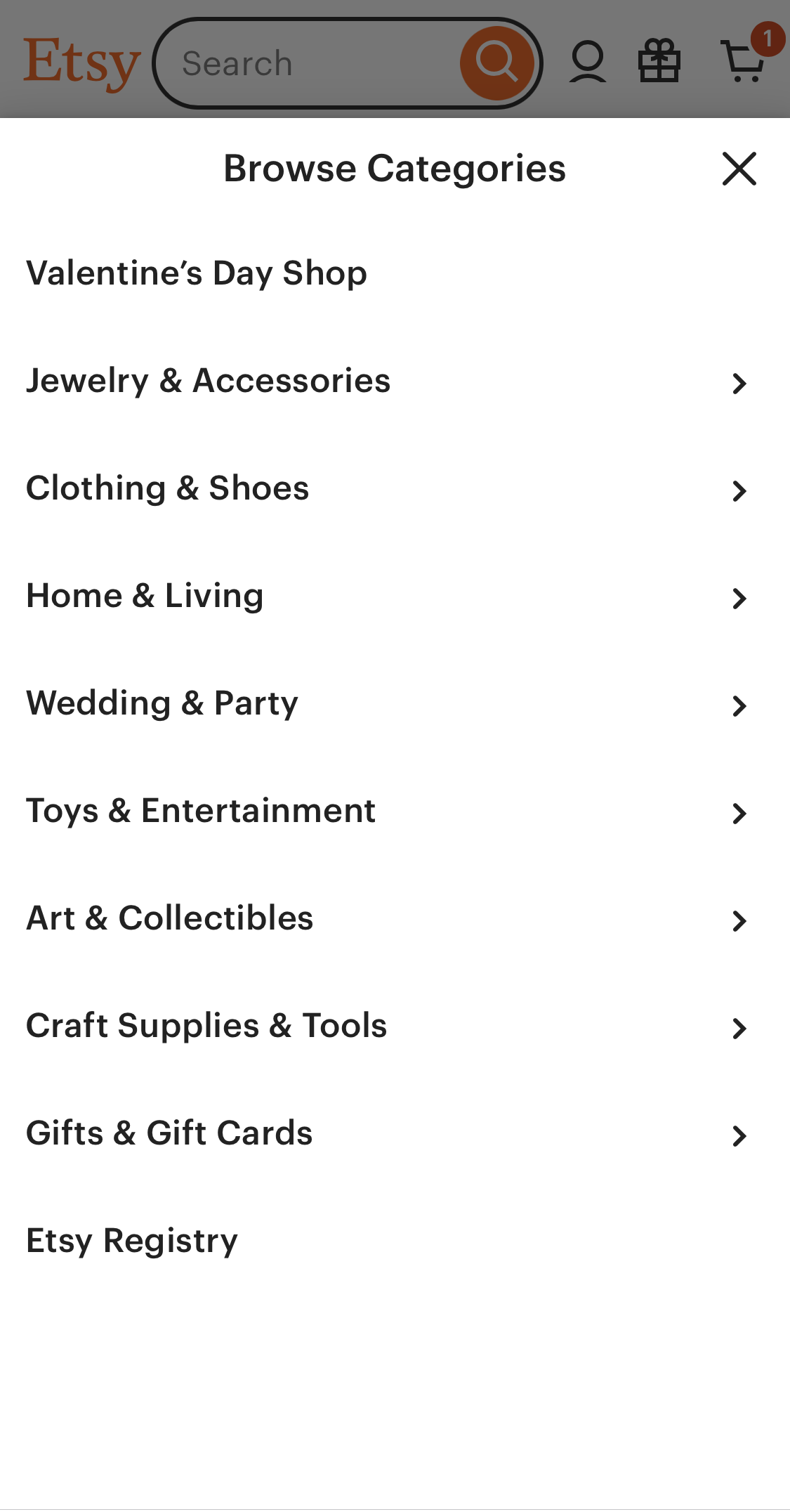Open the Etsy Registry page
Viewport: 790px width, 1512px height.
[x=131, y=1240]
